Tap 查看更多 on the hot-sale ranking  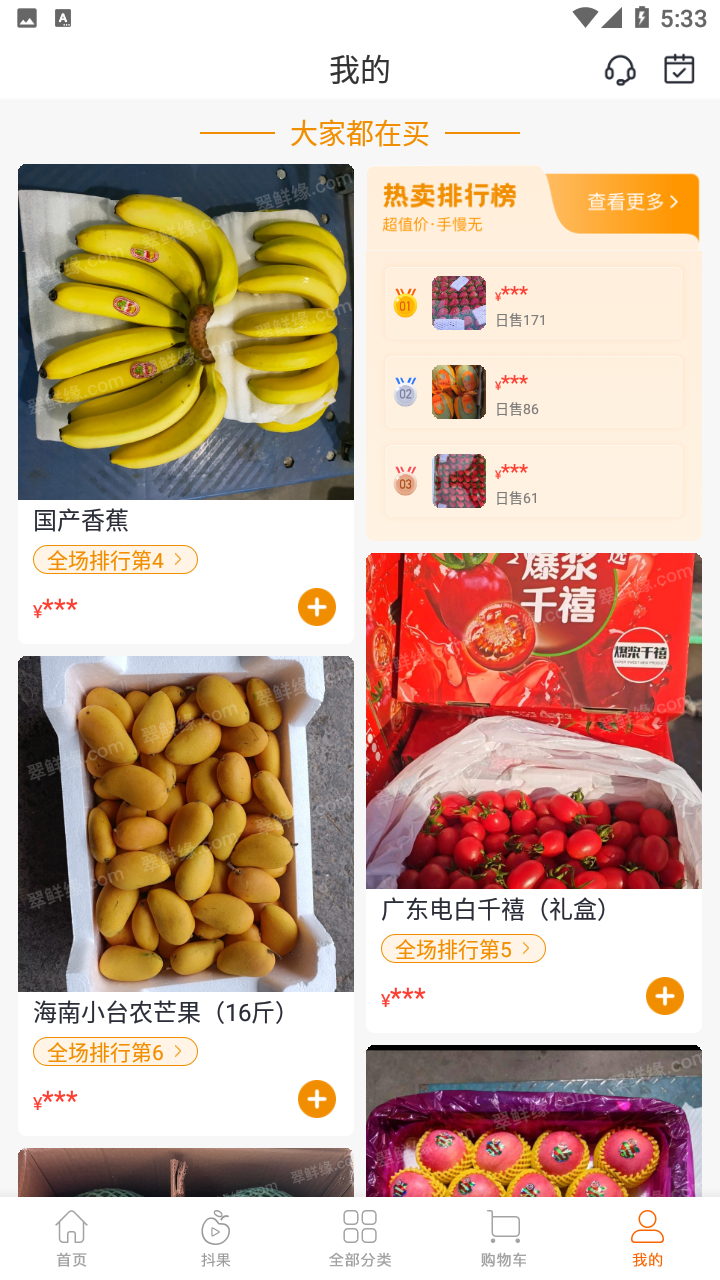tap(632, 202)
